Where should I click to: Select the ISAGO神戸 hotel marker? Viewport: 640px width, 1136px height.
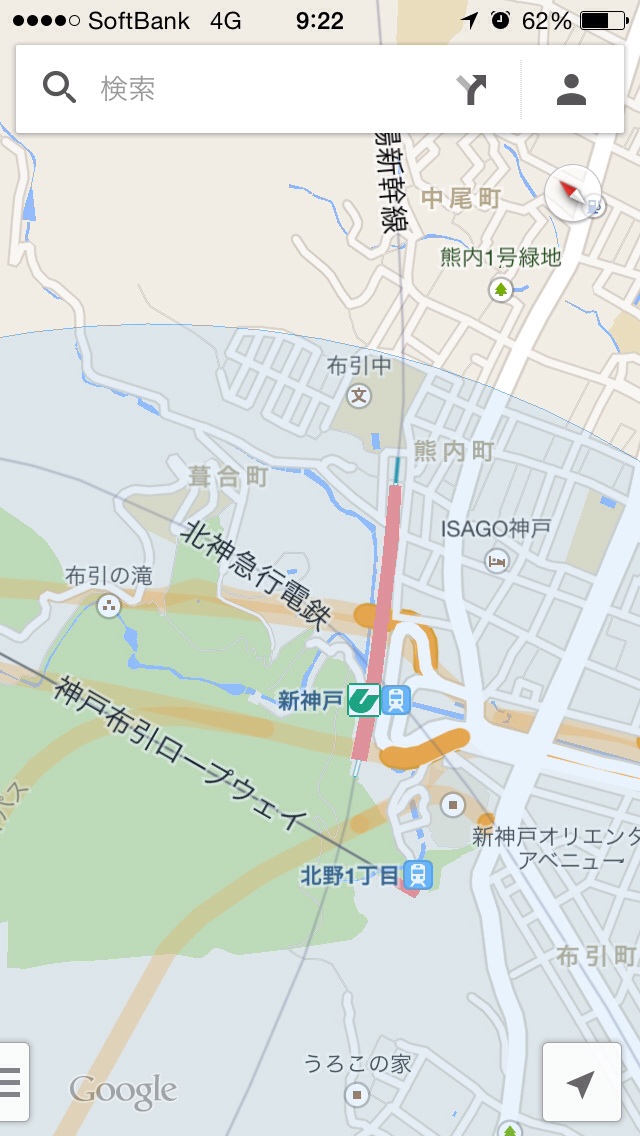(497, 562)
